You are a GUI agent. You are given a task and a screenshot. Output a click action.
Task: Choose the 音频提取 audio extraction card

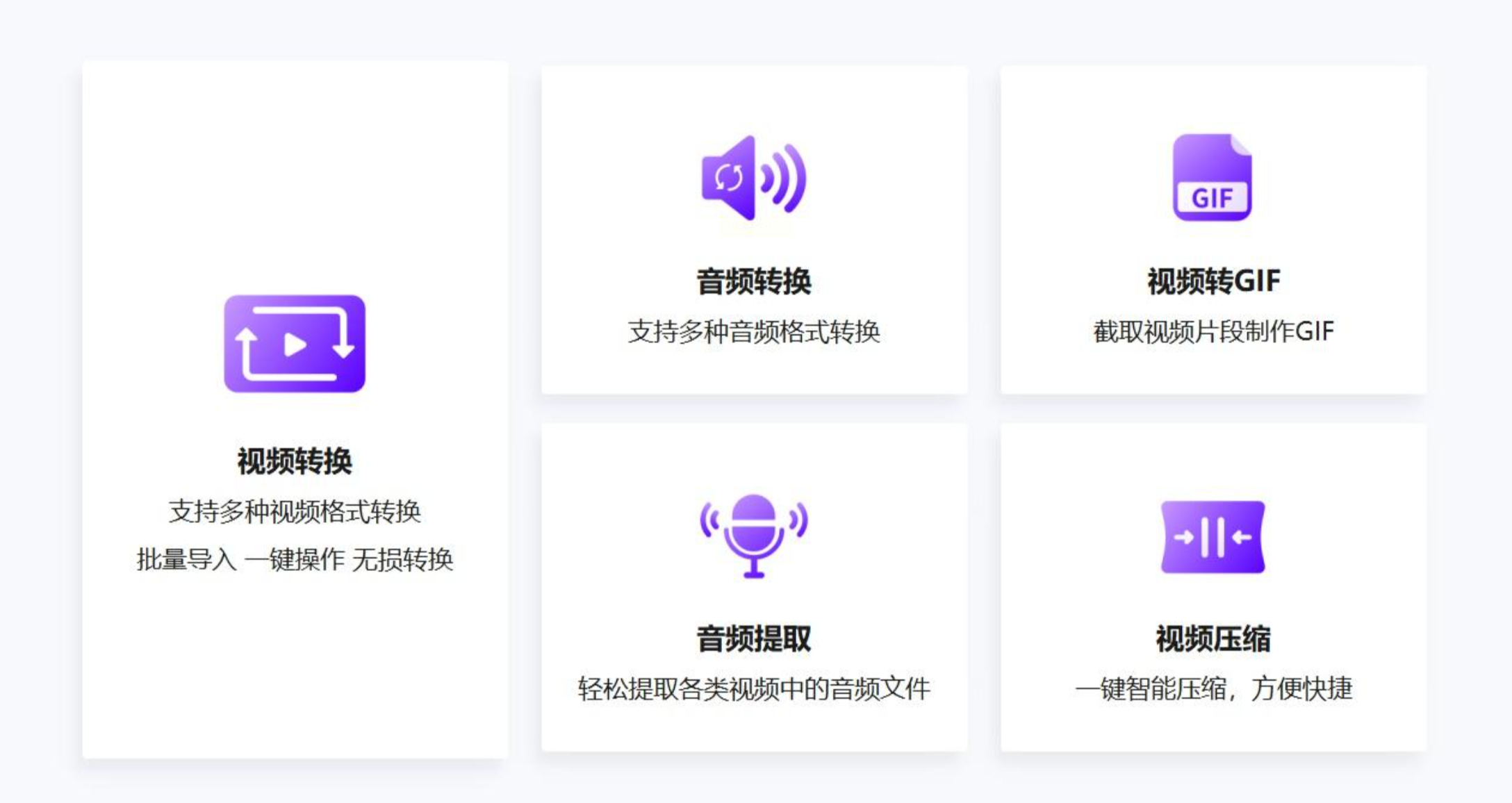click(754, 588)
